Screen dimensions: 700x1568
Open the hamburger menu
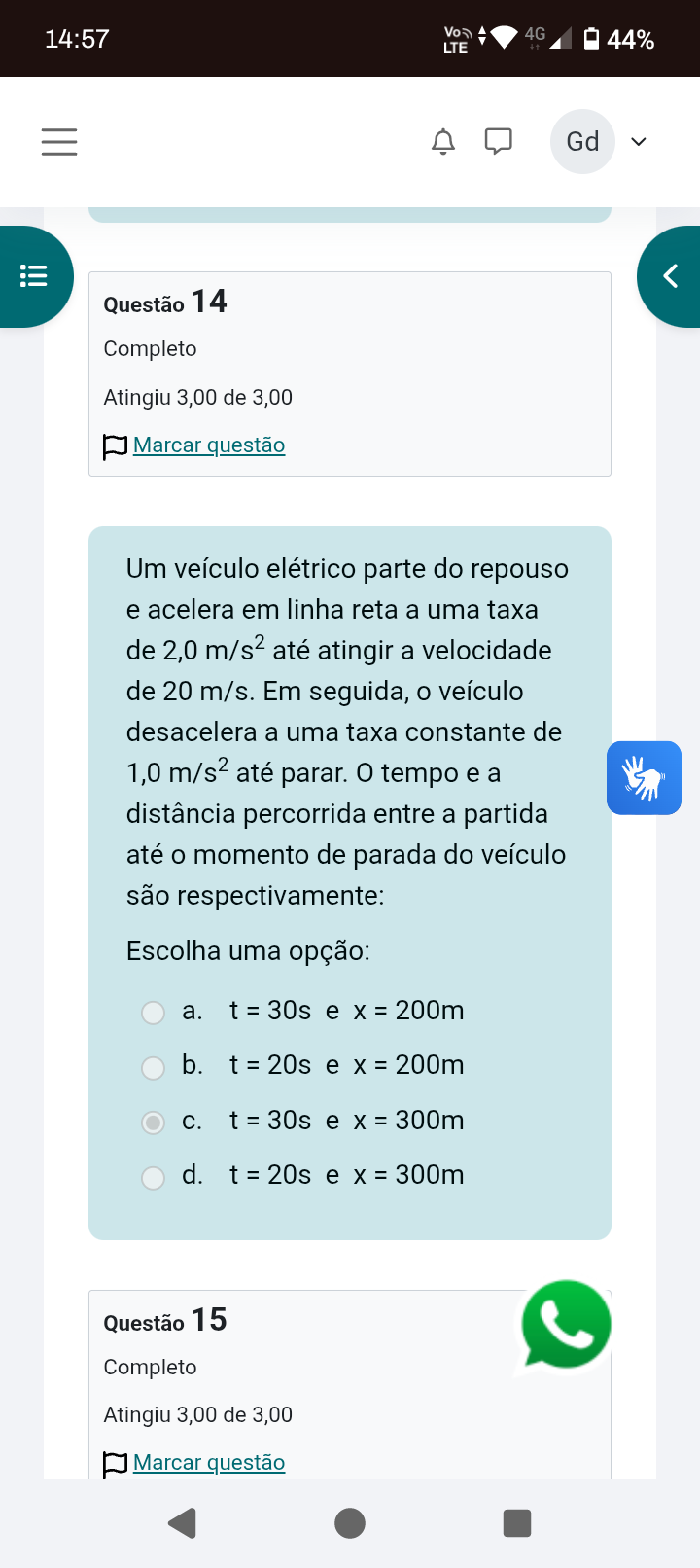point(59,142)
